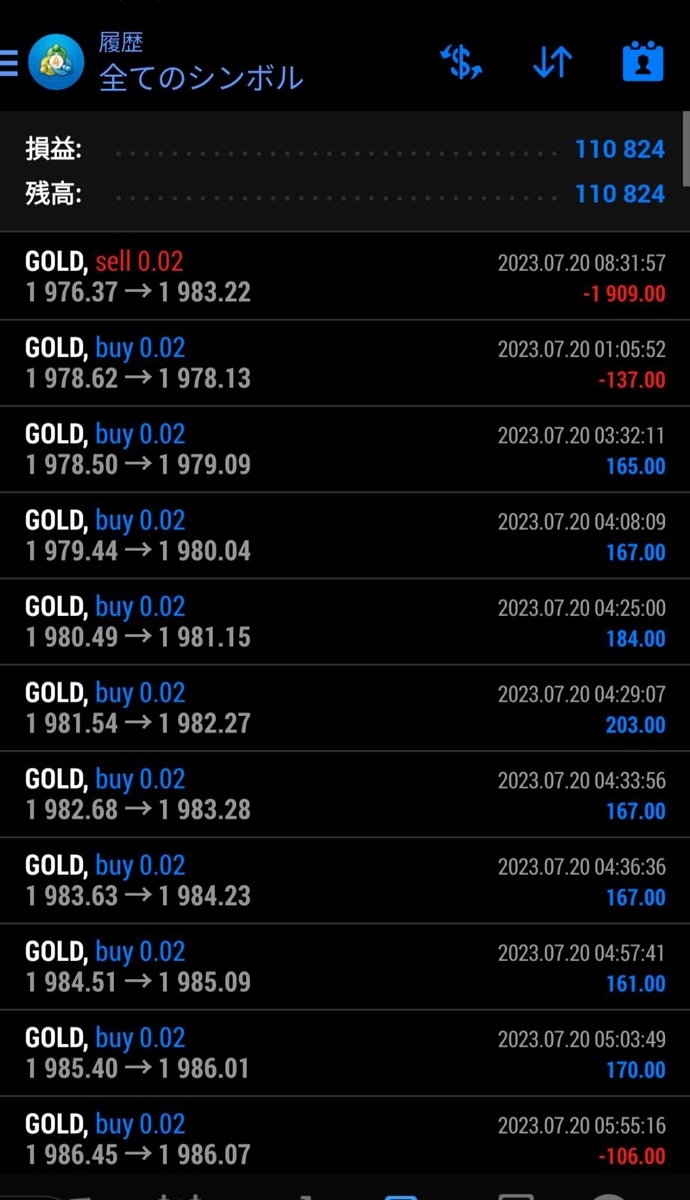Open the GOLD sell trade losing 1 909.00
Viewport: 690px width, 1200px height.
point(345,277)
